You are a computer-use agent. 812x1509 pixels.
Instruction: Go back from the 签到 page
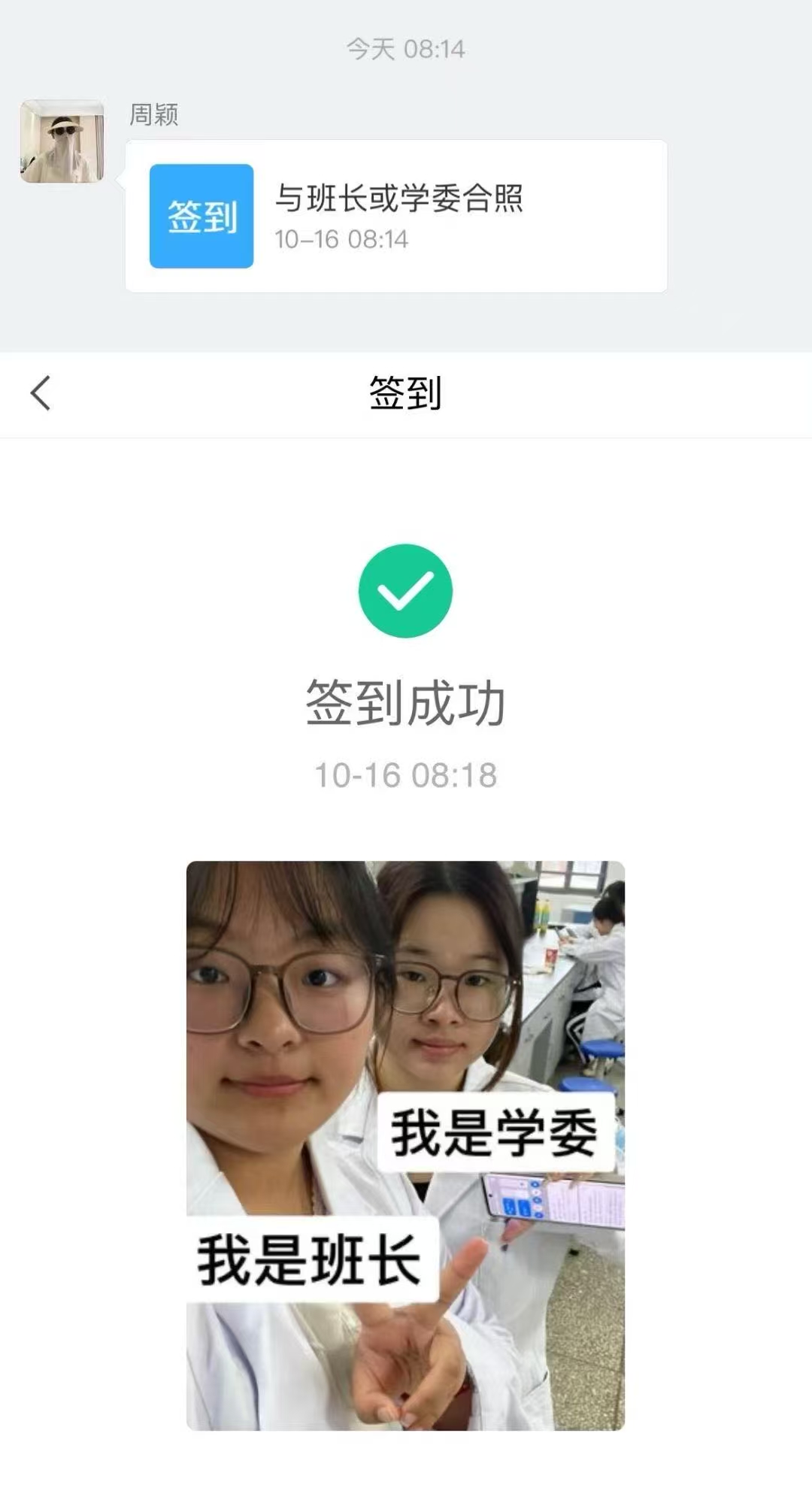41,393
